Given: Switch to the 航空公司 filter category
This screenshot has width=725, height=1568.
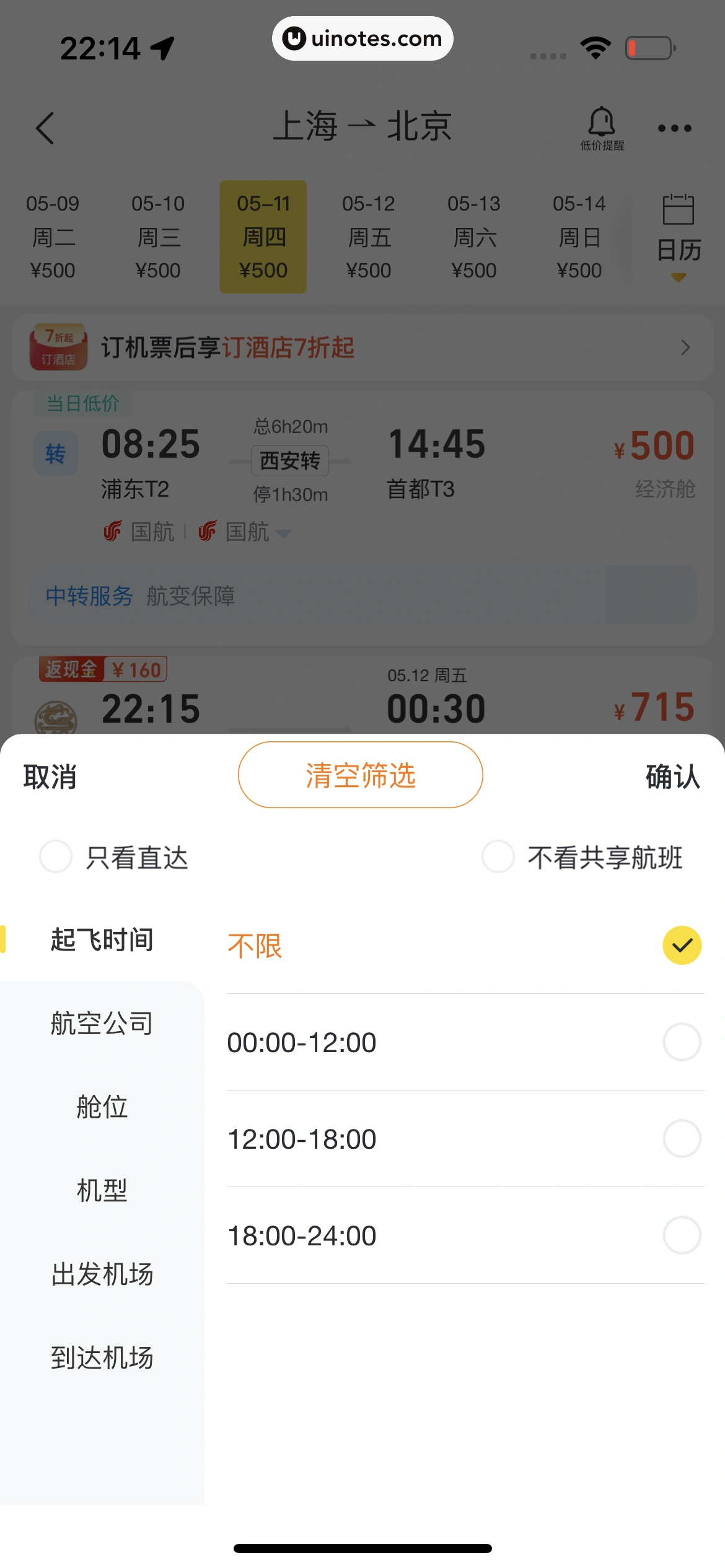Looking at the screenshot, I should pos(102,1023).
